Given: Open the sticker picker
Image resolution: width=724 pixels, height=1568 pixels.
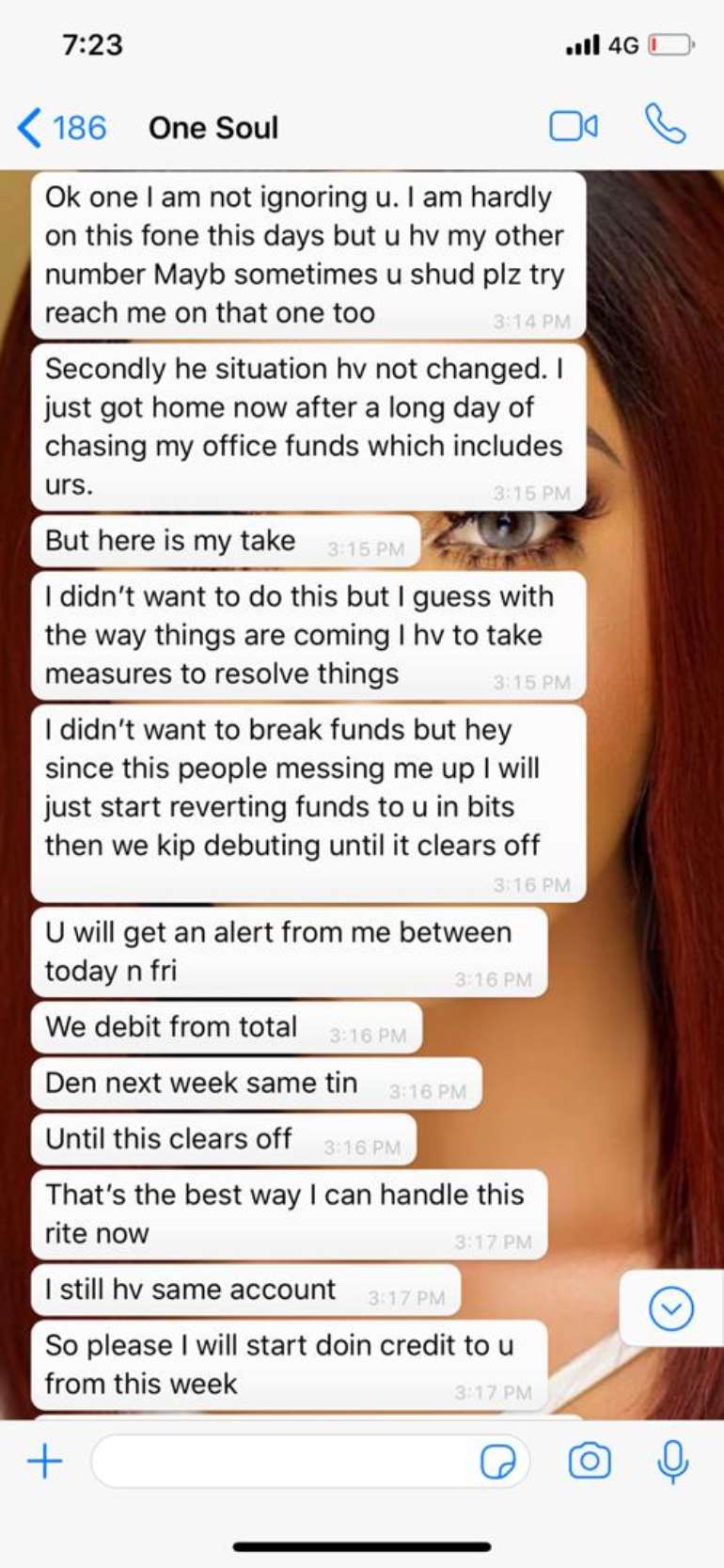Looking at the screenshot, I should pos(497,1462).
